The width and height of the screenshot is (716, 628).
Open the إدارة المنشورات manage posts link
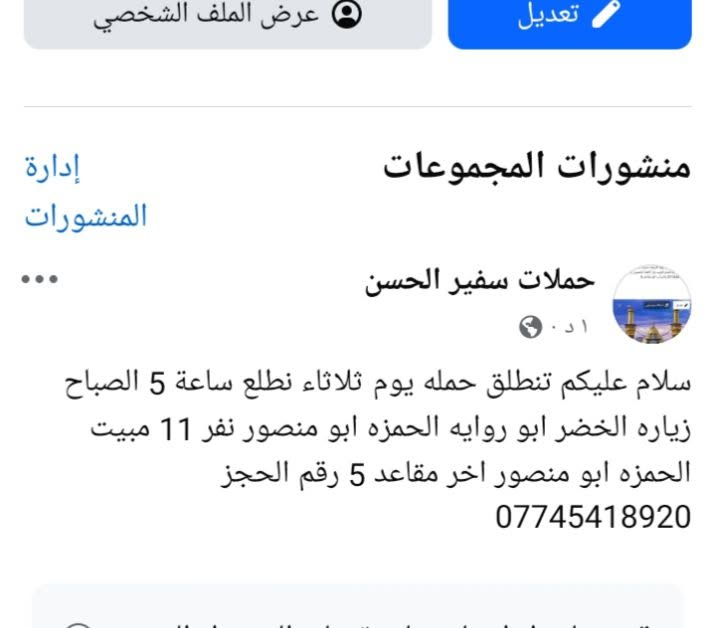86,191
